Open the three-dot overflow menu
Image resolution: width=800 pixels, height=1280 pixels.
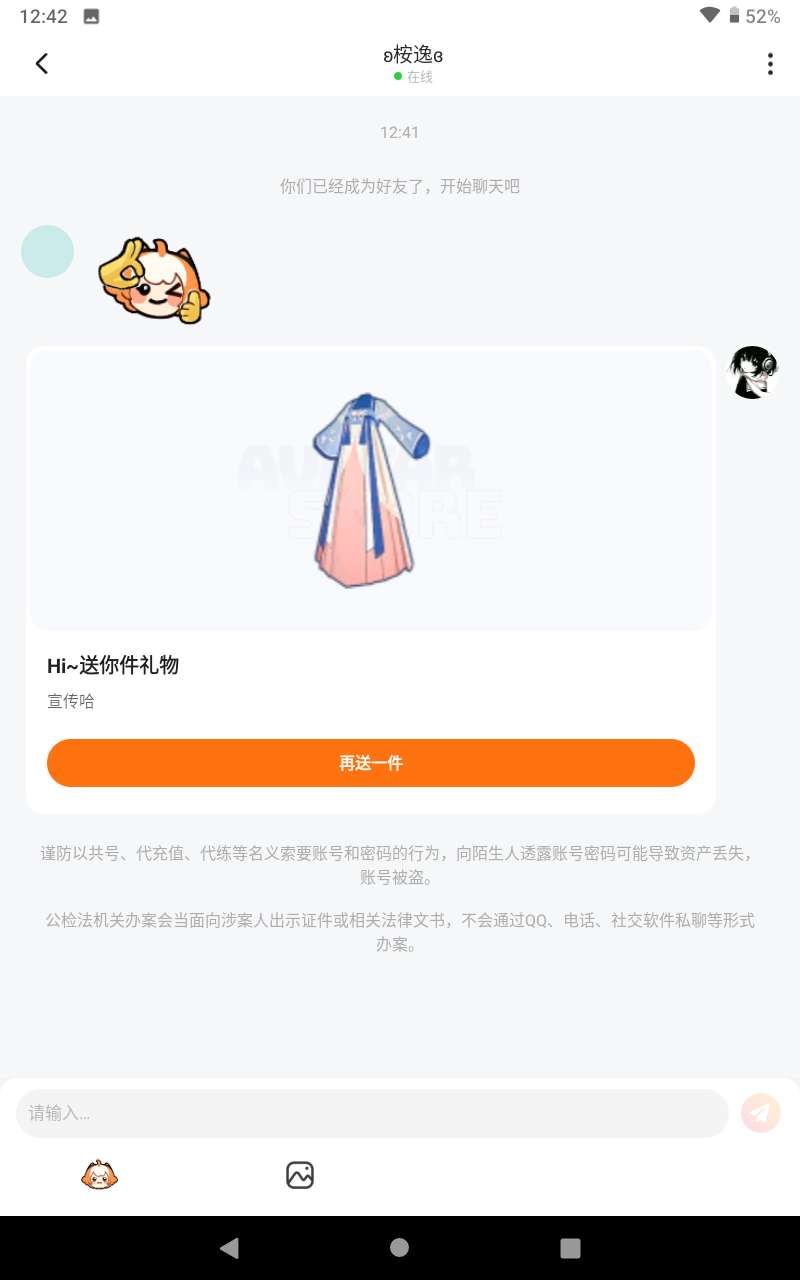tap(769, 64)
